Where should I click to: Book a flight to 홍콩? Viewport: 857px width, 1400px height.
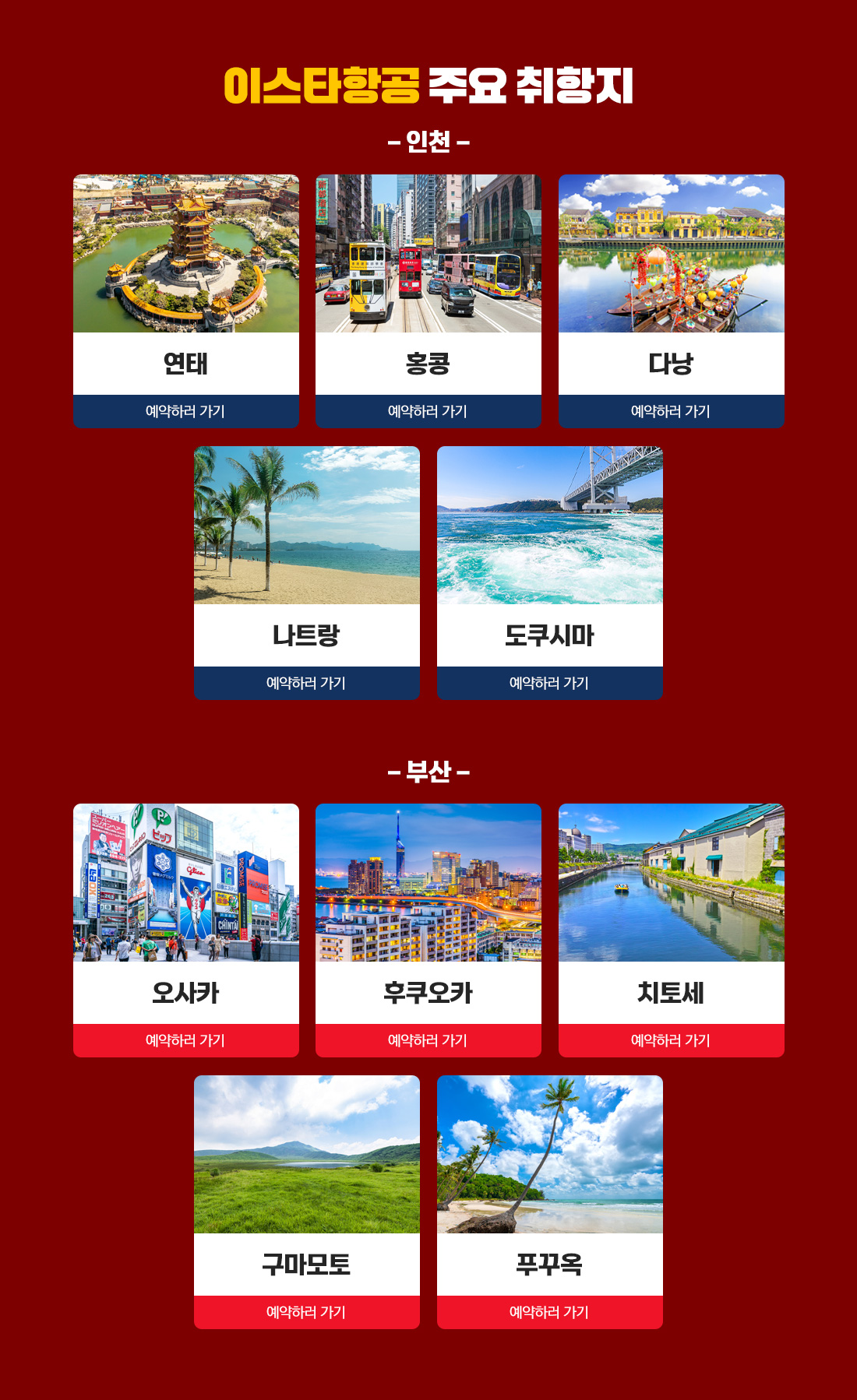(x=428, y=411)
